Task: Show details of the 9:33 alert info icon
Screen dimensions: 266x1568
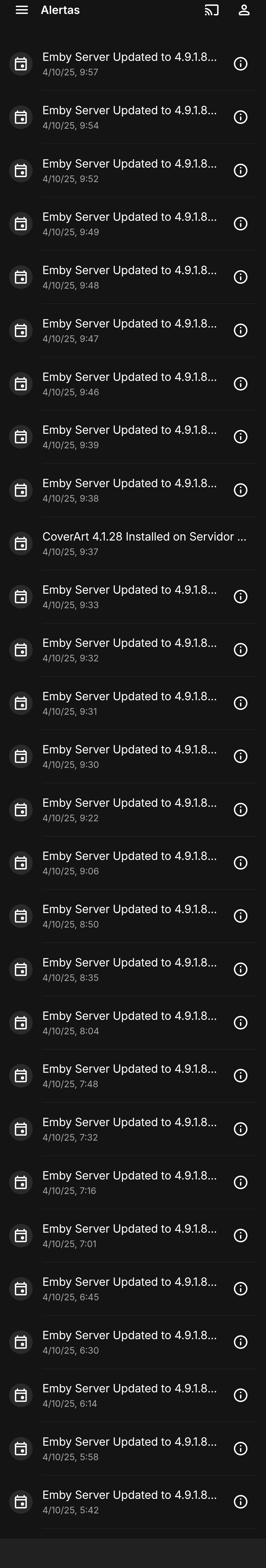Action: 240,597
